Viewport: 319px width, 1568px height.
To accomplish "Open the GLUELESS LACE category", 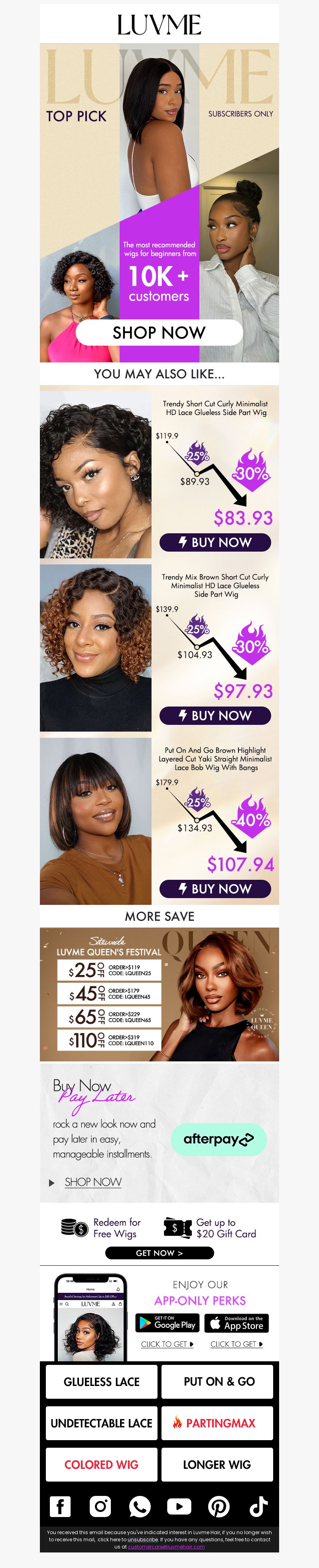I will (101, 1382).
